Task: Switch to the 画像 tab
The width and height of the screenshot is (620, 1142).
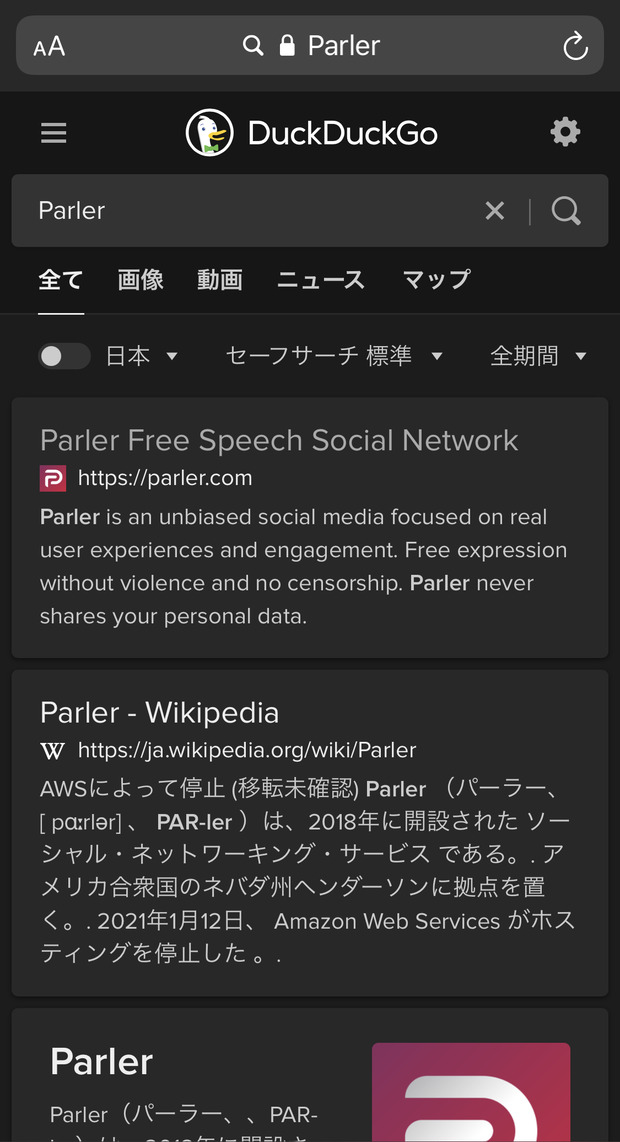Action: (141, 280)
